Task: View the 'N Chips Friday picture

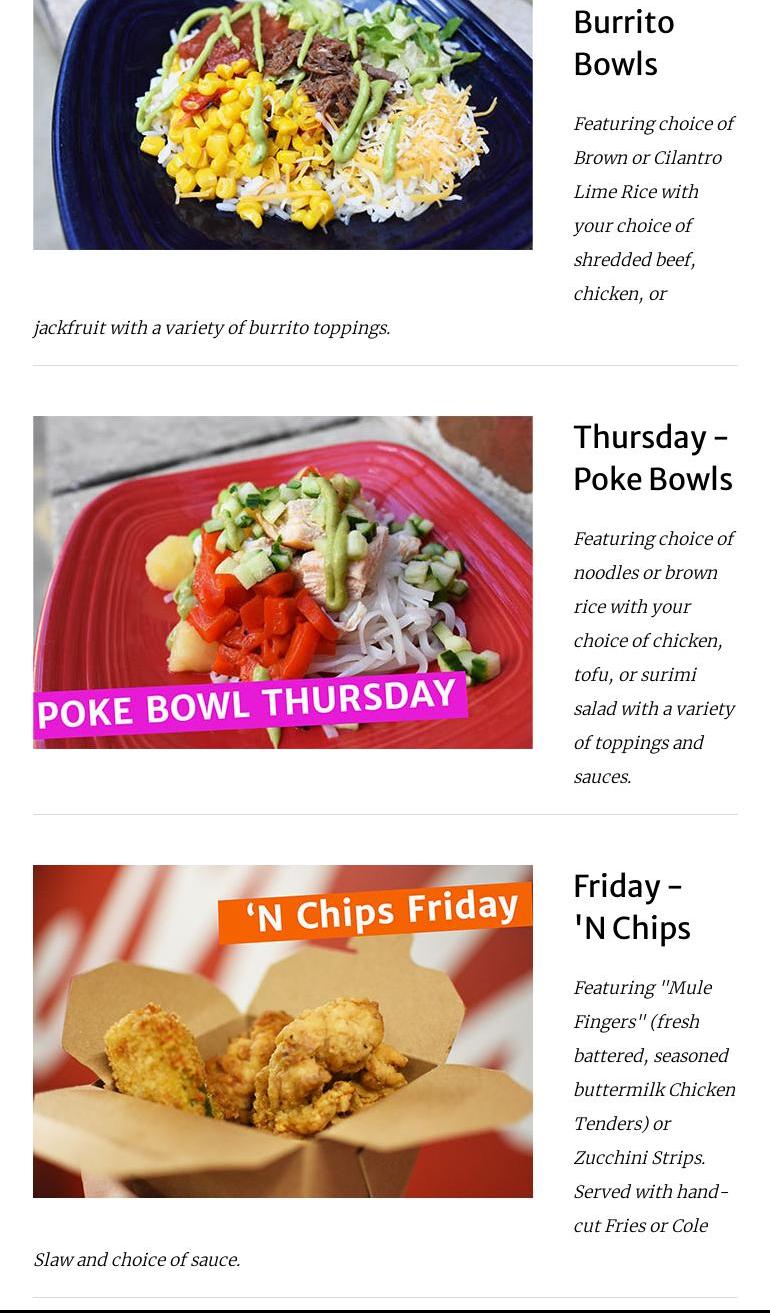Action: point(283,1031)
